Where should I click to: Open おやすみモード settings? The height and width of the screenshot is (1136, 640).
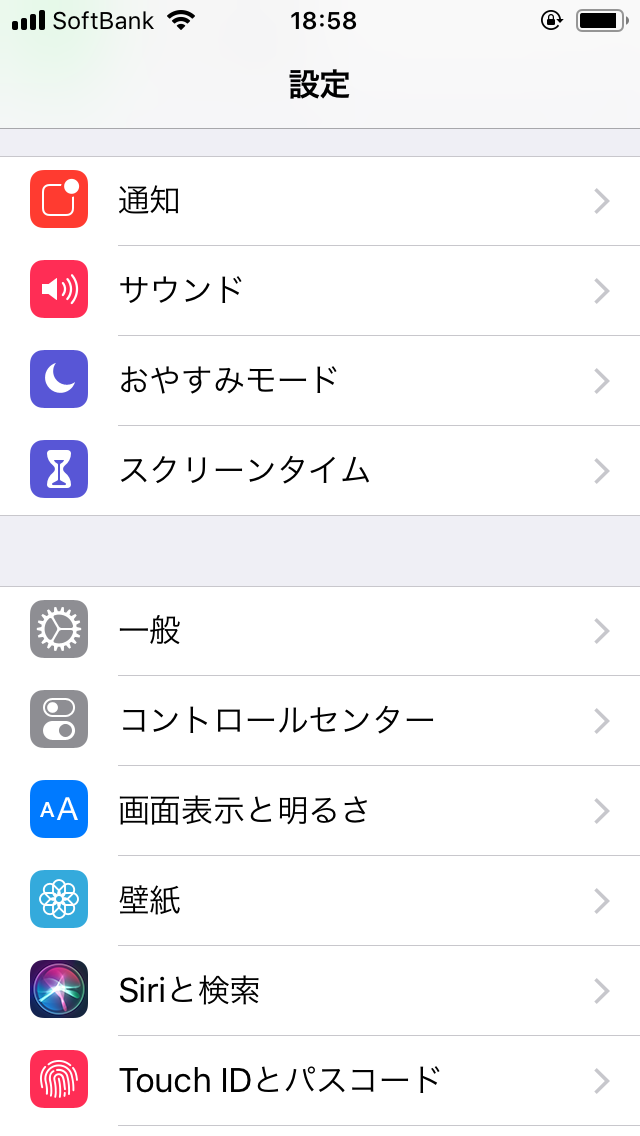320,381
